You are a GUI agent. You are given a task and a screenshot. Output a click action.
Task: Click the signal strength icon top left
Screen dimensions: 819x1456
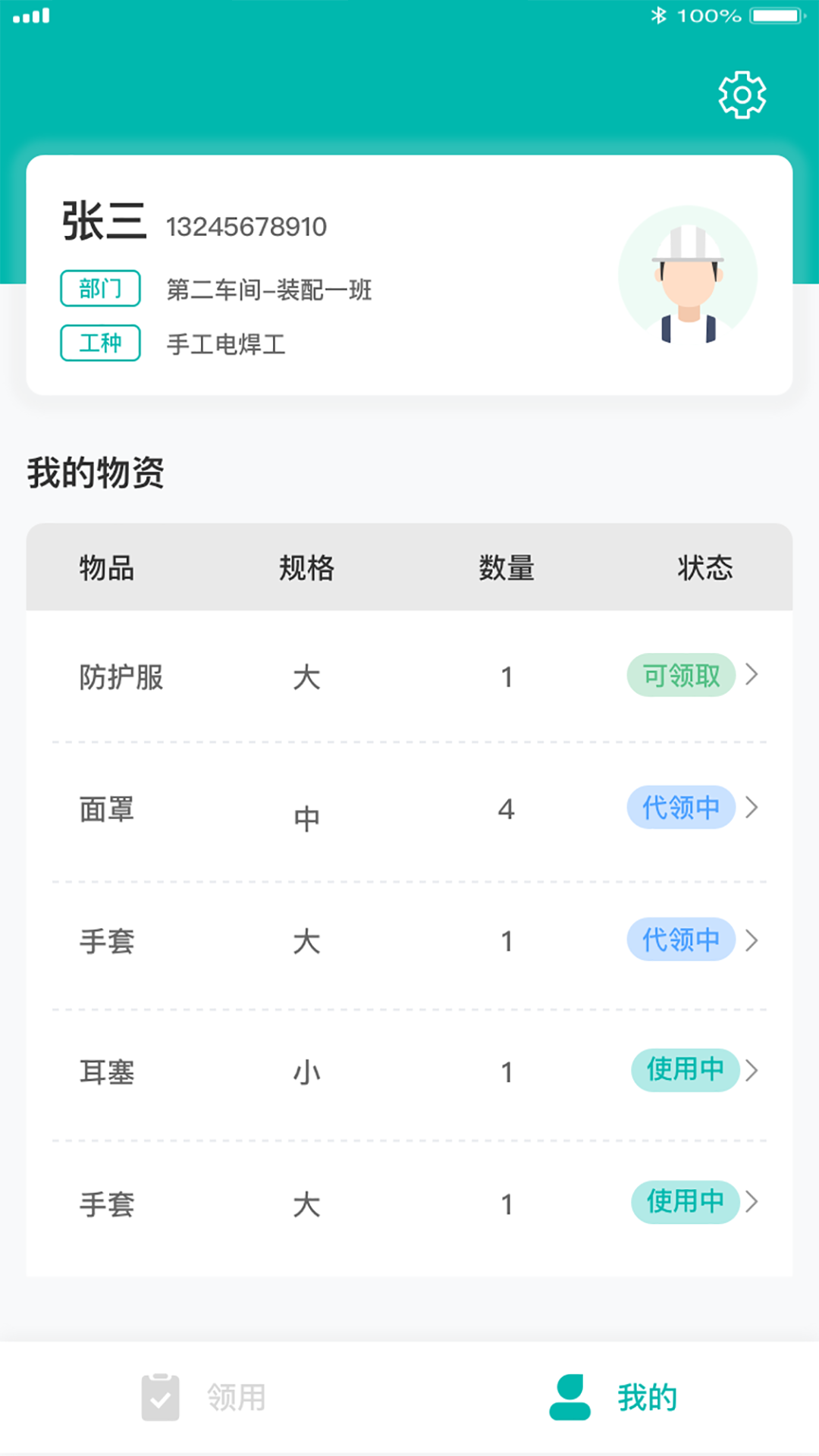tap(32, 16)
